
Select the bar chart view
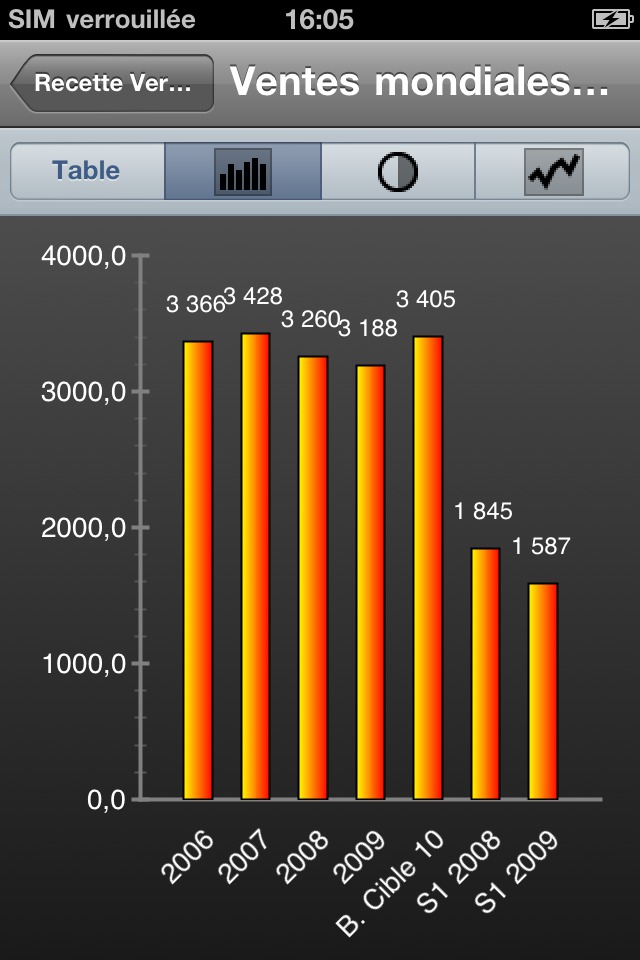click(243, 171)
